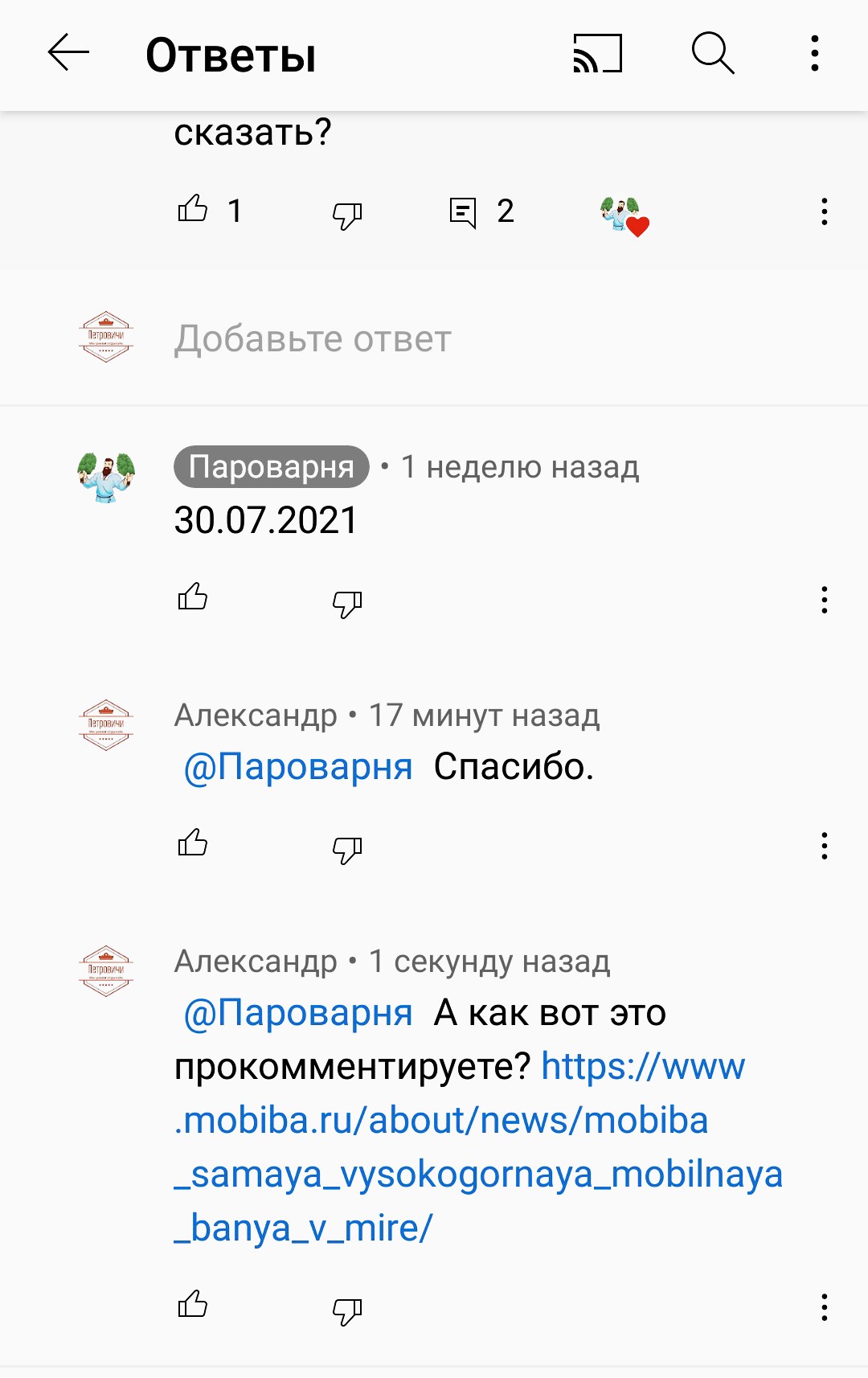Like the Спасибо reply
The height and width of the screenshot is (1378, 868).
pos(193,844)
